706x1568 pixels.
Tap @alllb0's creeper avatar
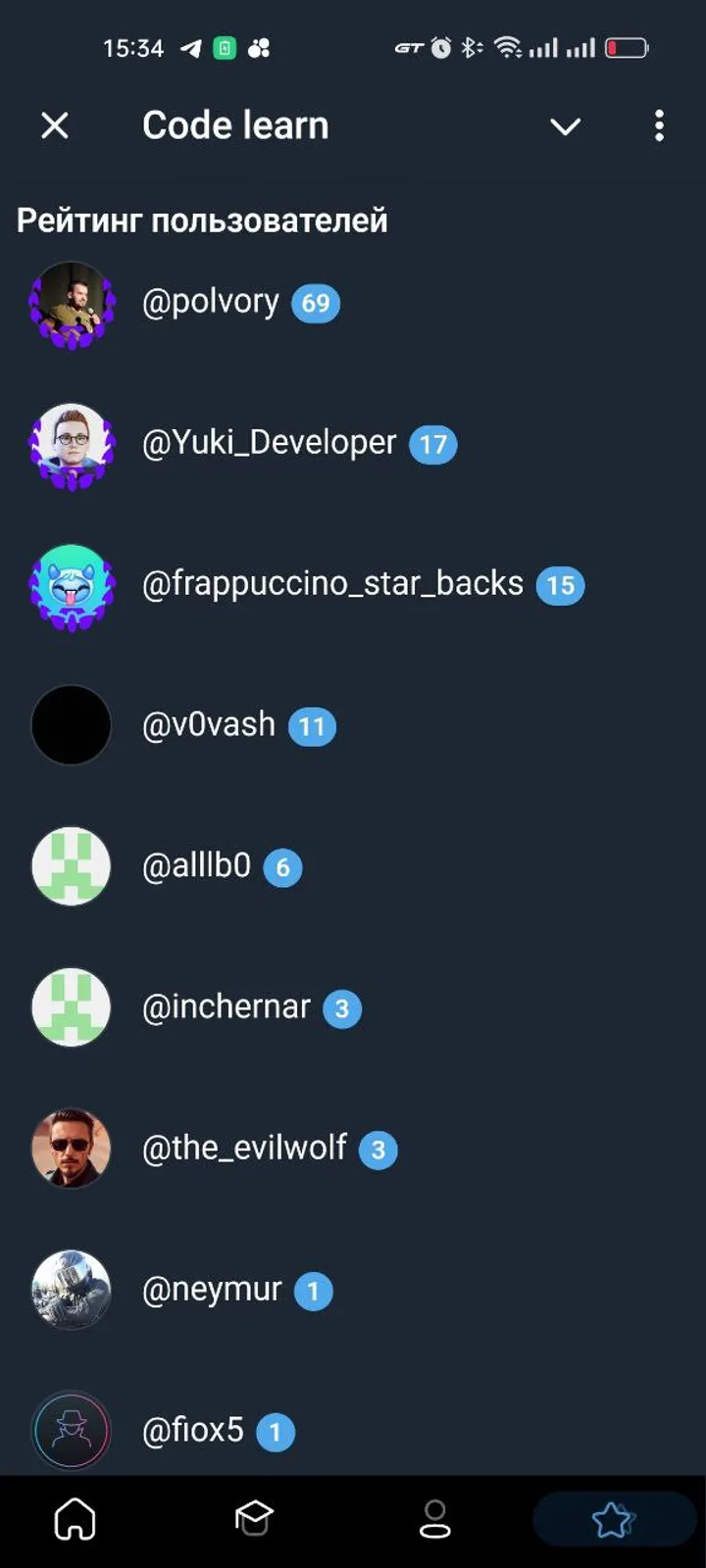71,866
